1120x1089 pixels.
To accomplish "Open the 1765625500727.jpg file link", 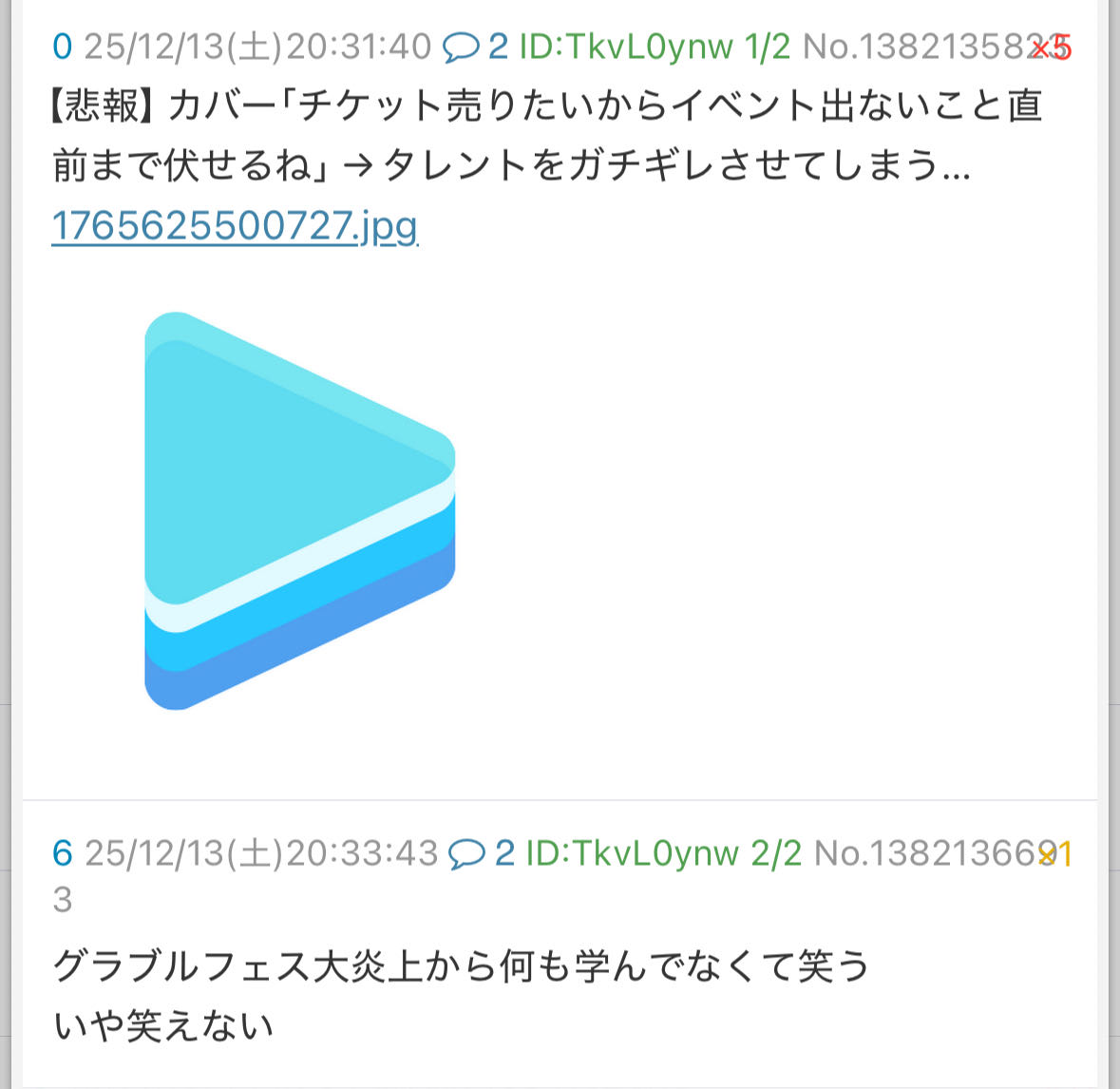I will (x=235, y=226).
